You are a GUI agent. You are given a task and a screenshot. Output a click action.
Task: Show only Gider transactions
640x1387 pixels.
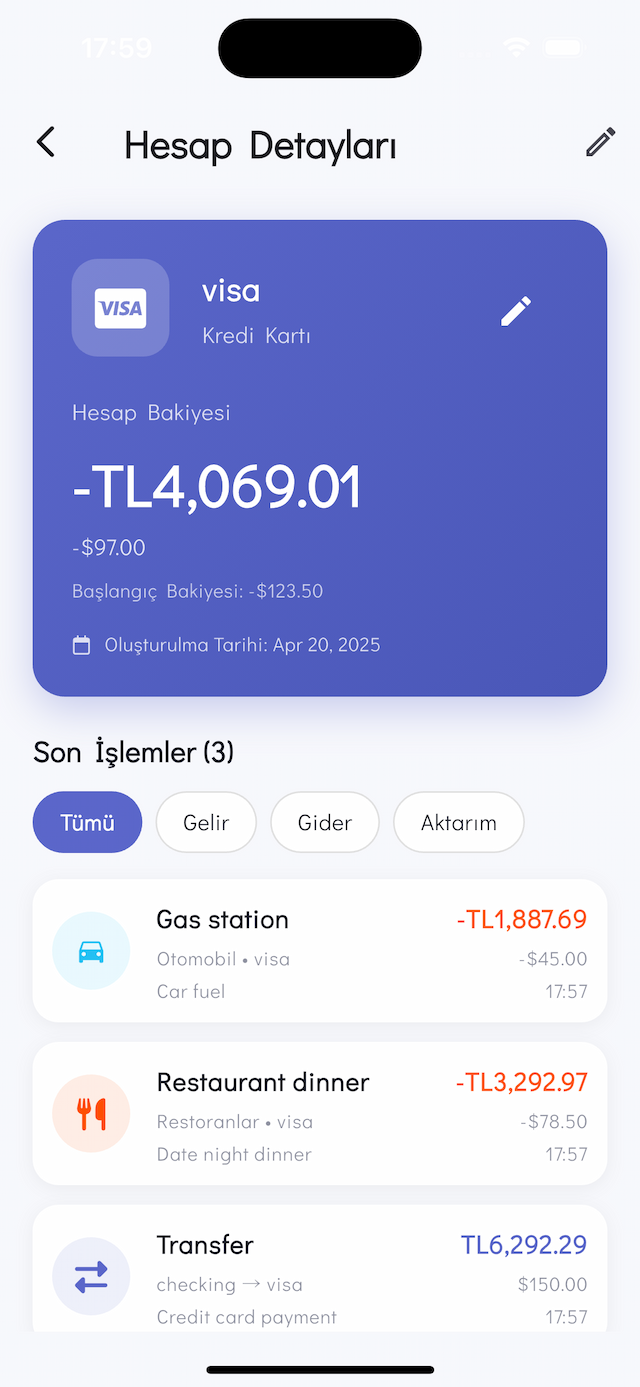[x=325, y=822]
